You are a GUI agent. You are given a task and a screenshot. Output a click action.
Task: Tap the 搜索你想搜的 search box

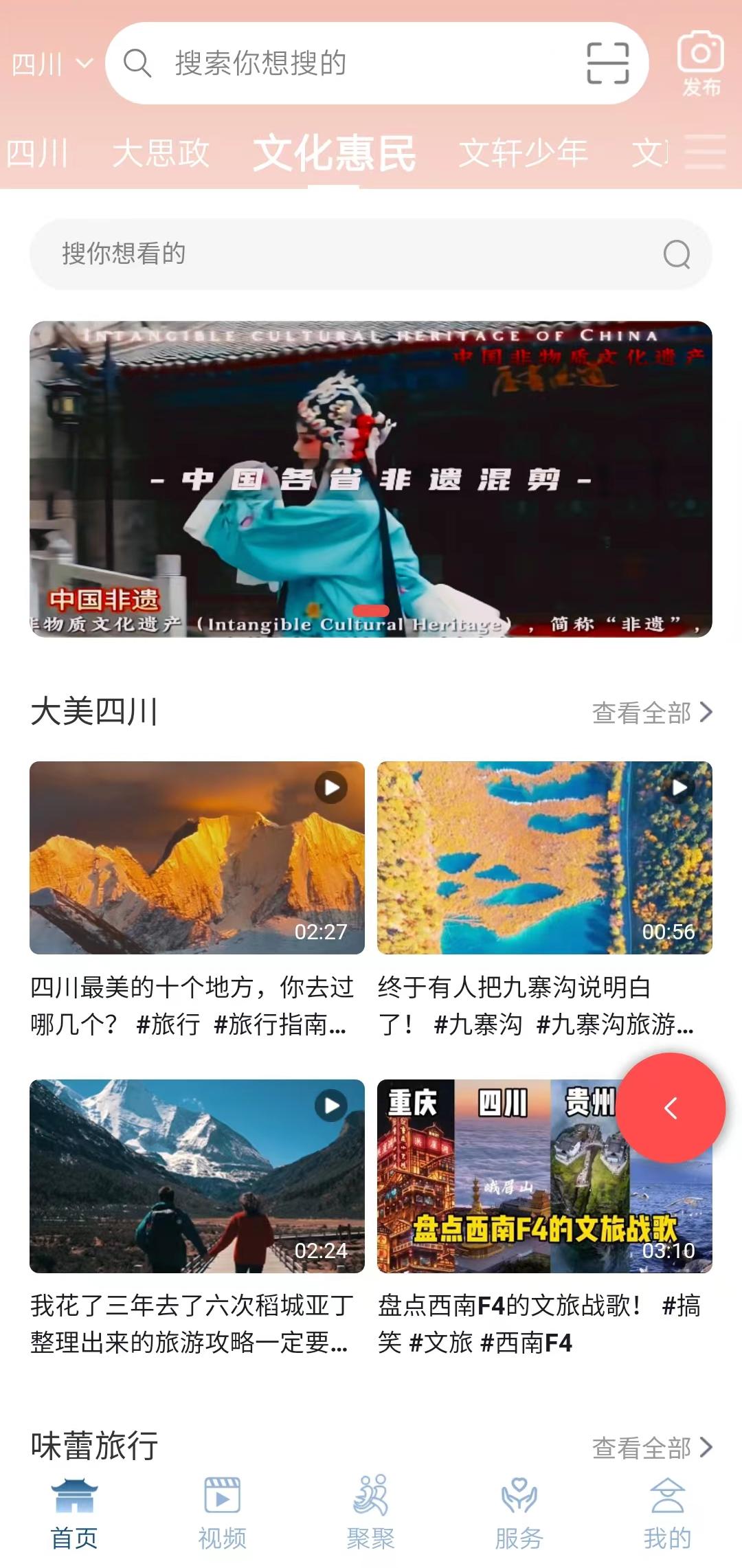(x=344, y=63)
